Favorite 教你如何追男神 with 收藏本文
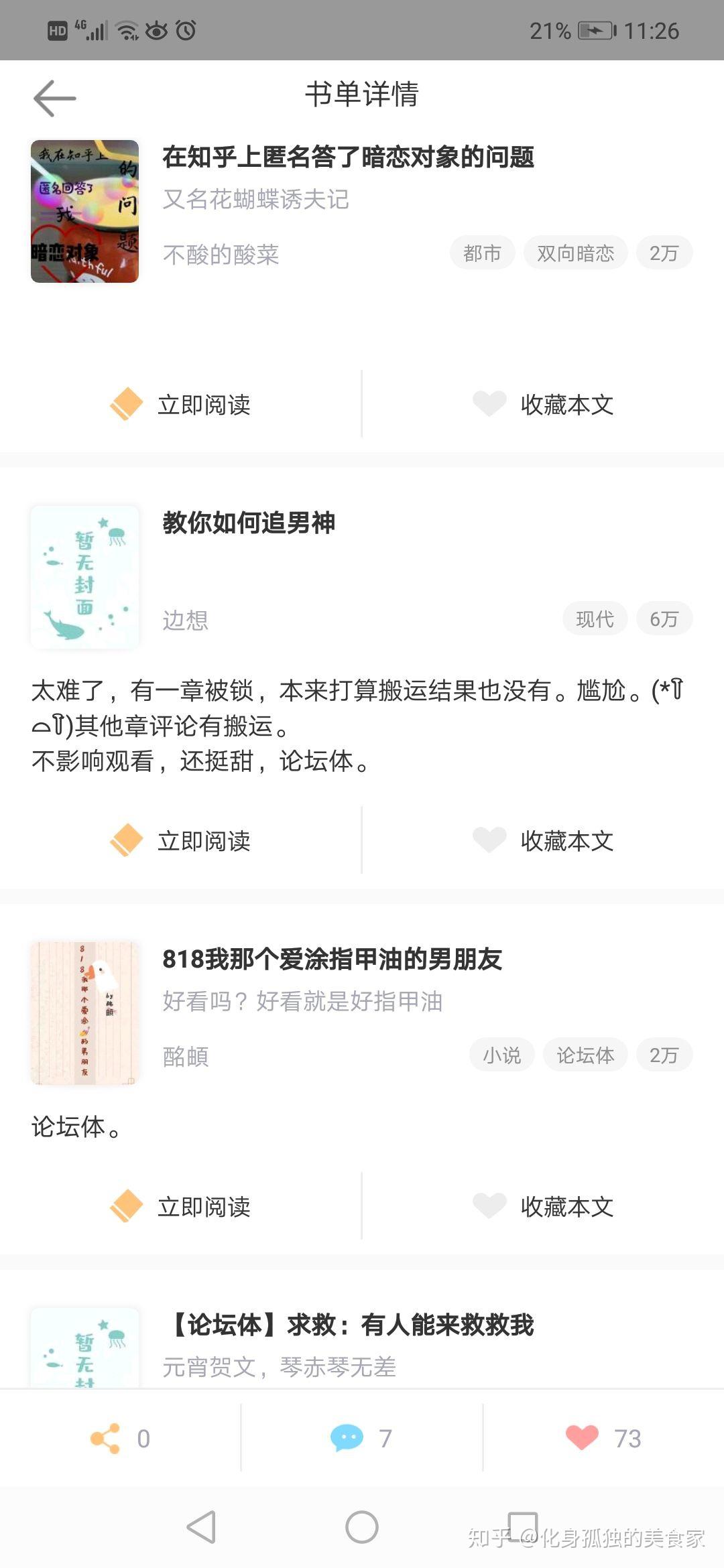Image resolution: width=724 pixels, height=1568 pixels. (543, 841)
